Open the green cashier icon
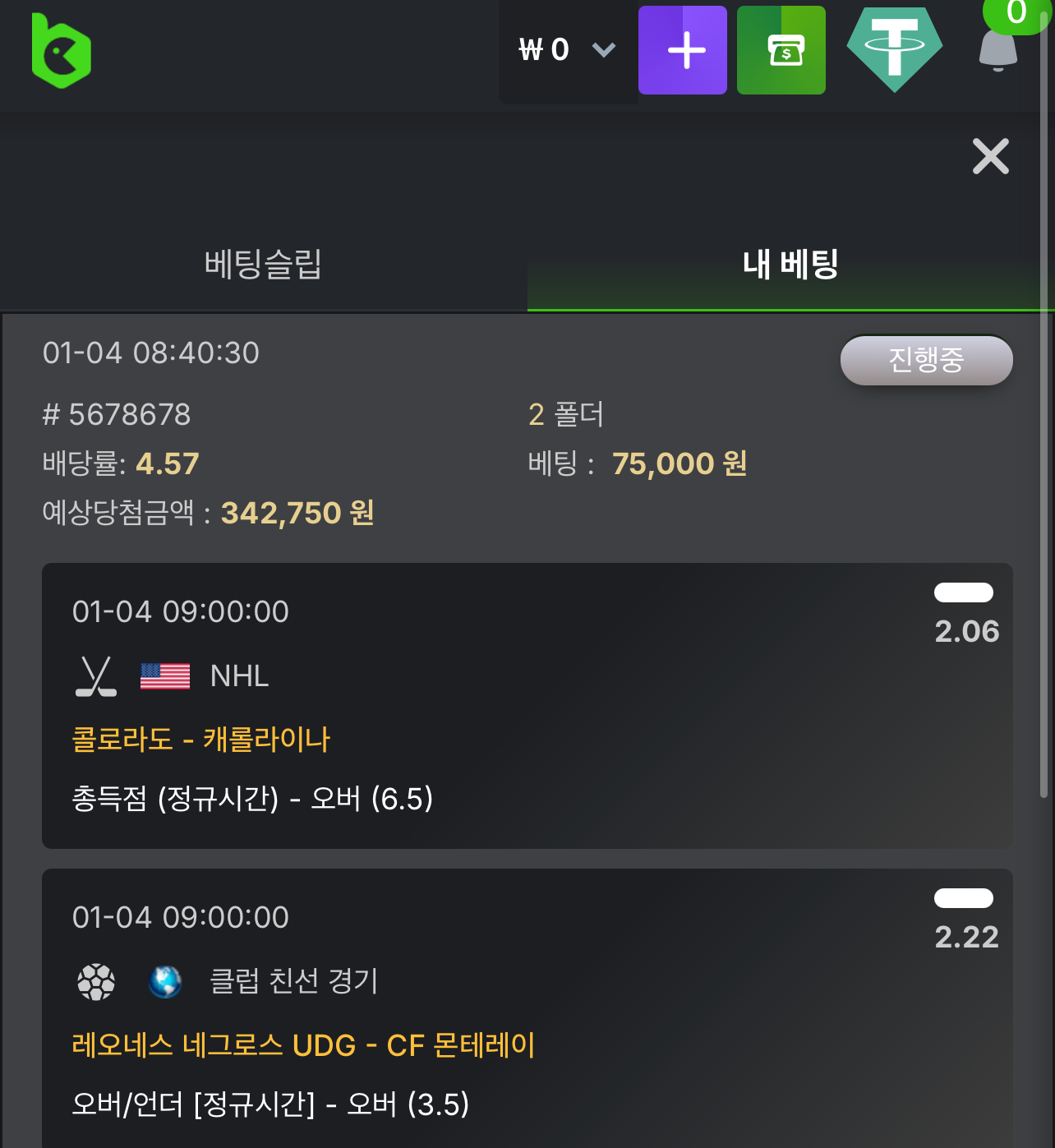This screenshot has width=1055, height=1148. click(781, 50)
